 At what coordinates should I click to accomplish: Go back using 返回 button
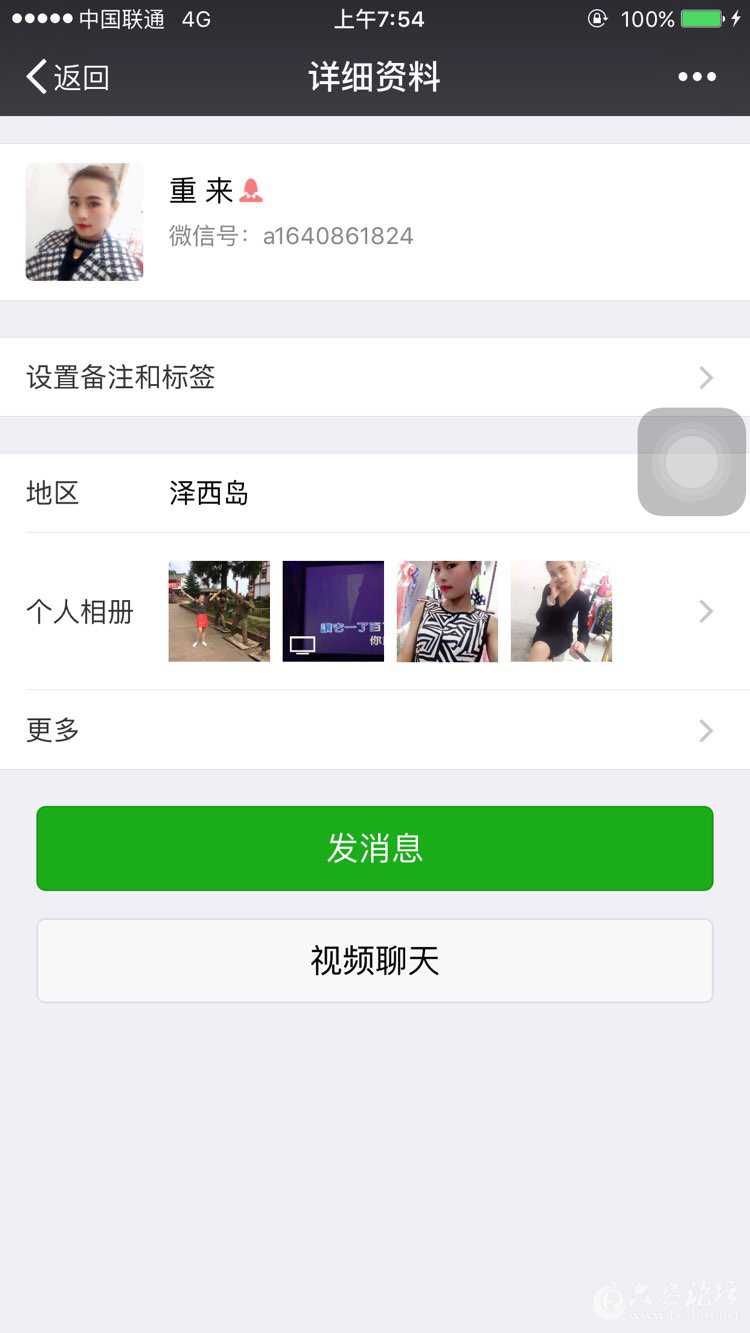pyautogui.click(x=67, y=77)
